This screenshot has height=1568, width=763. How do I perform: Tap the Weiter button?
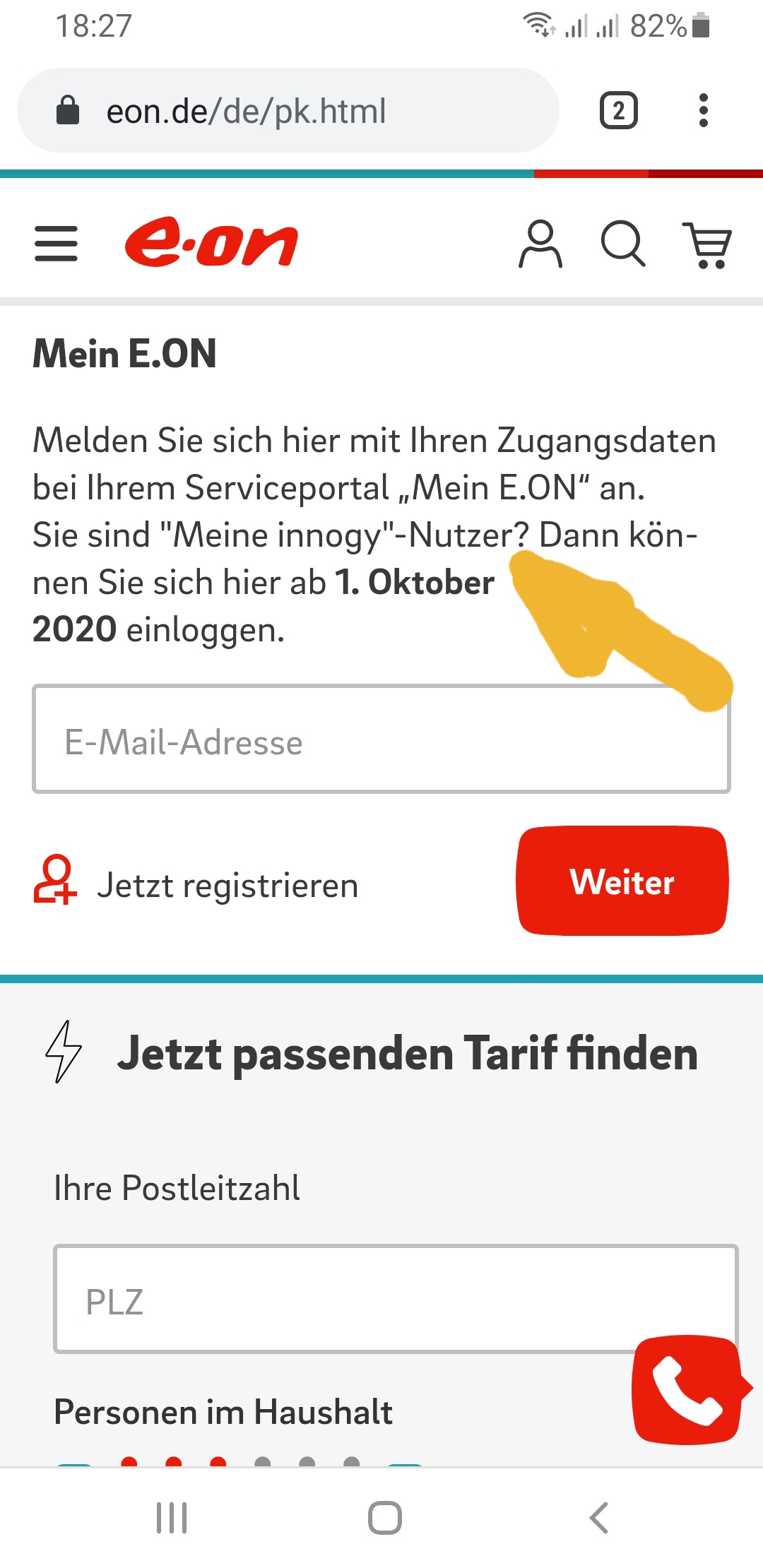point(622,881)
